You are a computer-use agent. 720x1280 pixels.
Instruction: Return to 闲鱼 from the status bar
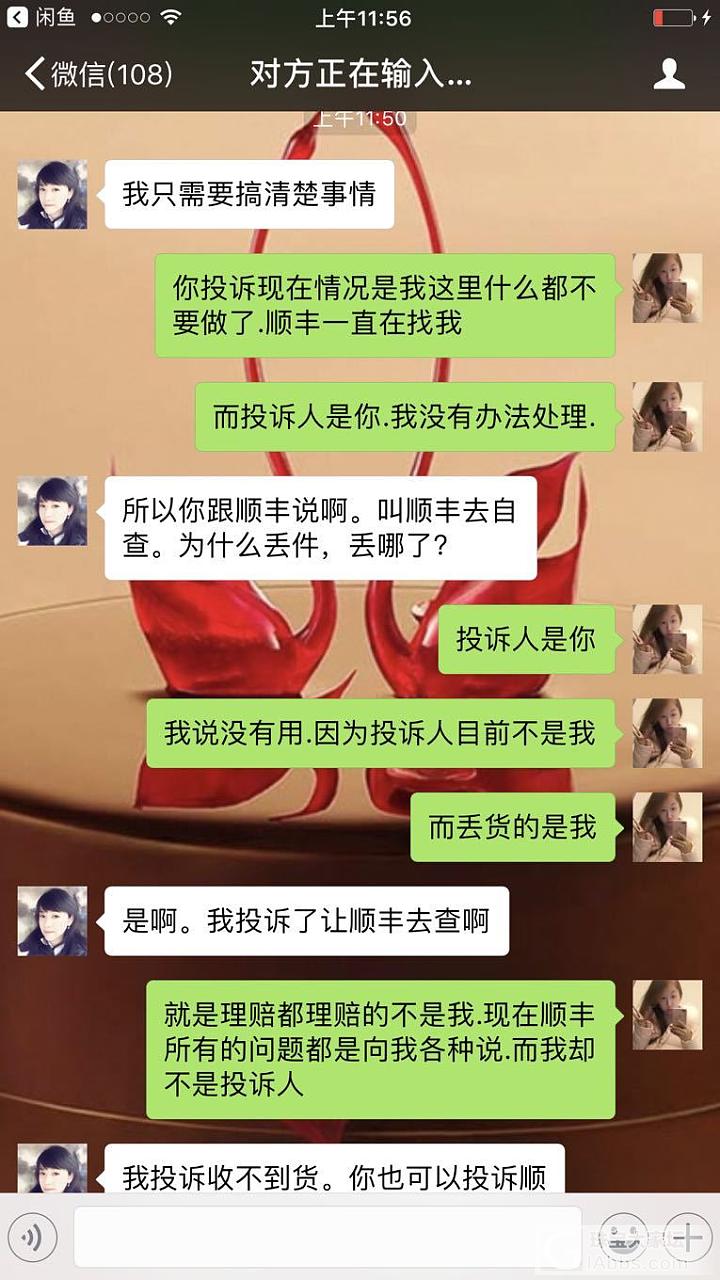pos(40,17)
